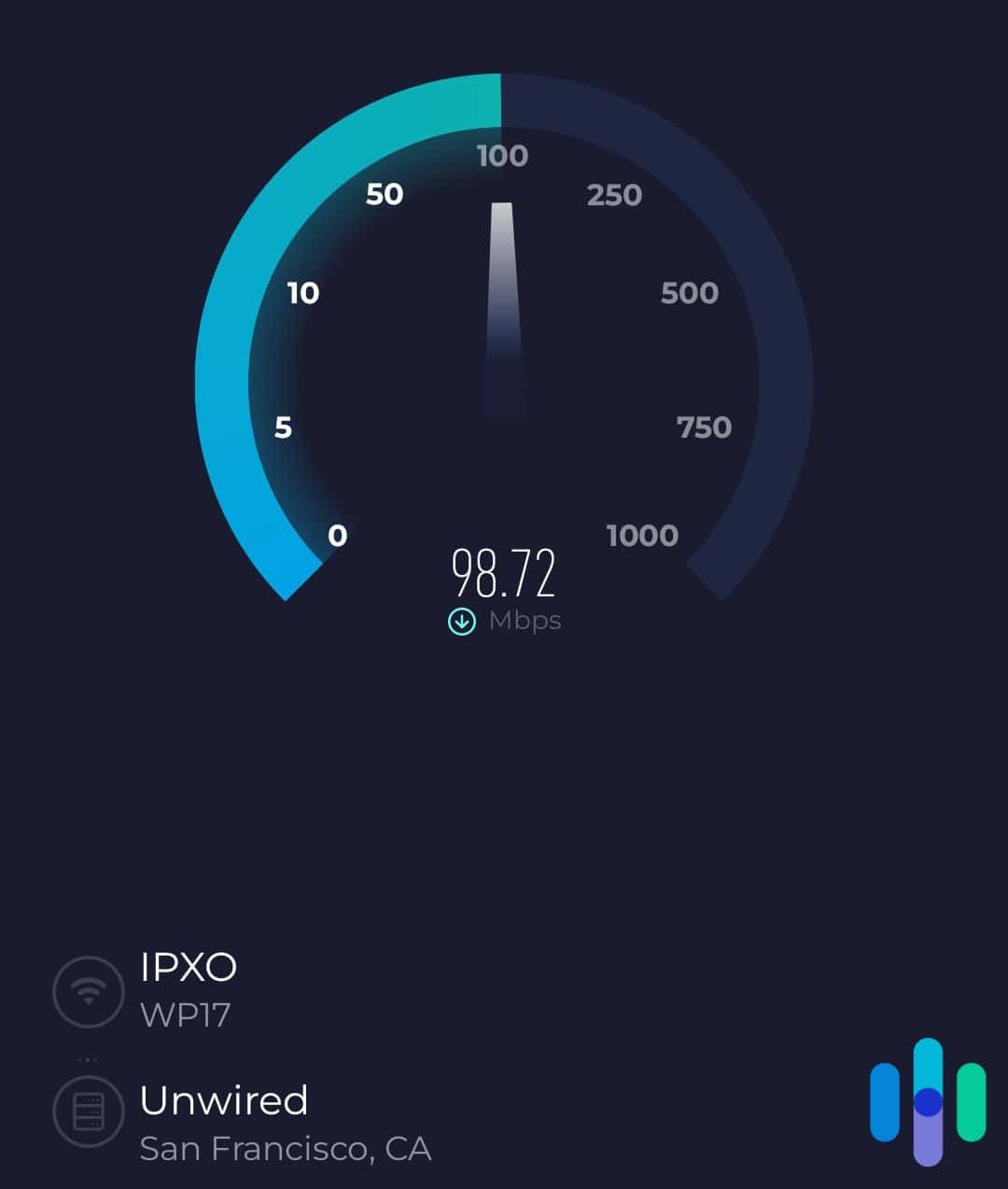Click the server icon beside Unwired
Screen dimensions: 1008x1189
[x=90, y=1111]
